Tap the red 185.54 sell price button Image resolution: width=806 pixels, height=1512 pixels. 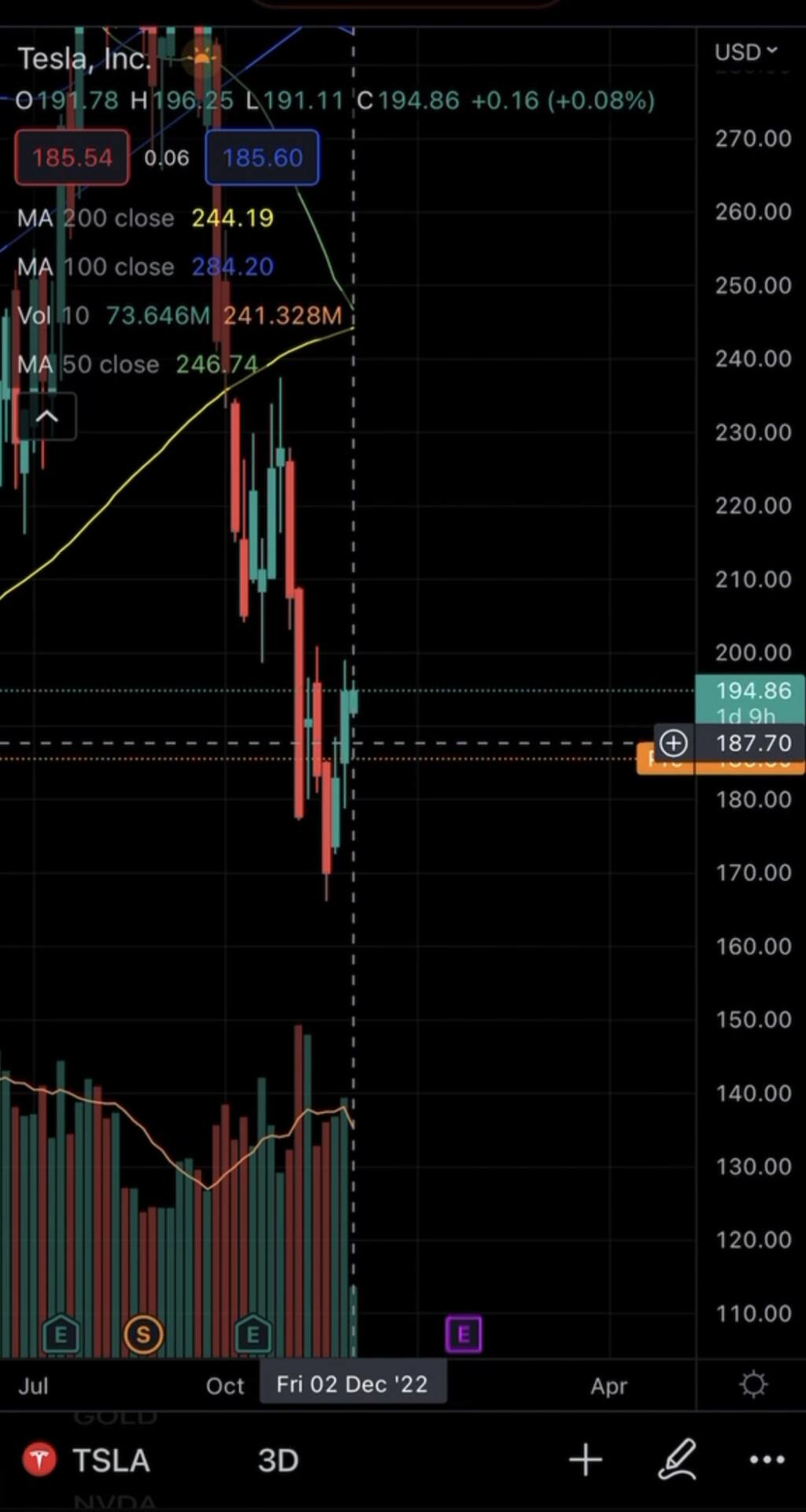72,157
